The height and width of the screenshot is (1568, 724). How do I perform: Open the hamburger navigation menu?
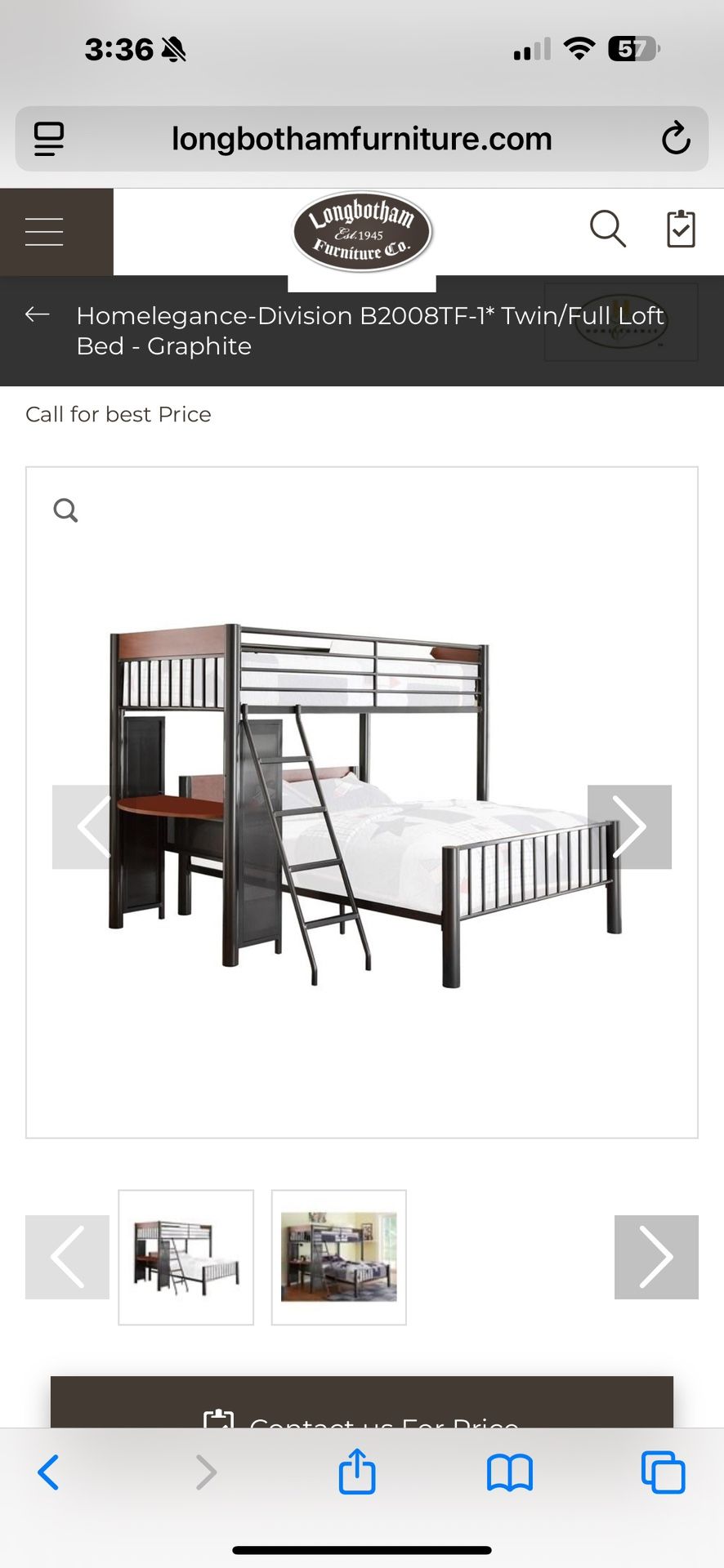point(43,231)
